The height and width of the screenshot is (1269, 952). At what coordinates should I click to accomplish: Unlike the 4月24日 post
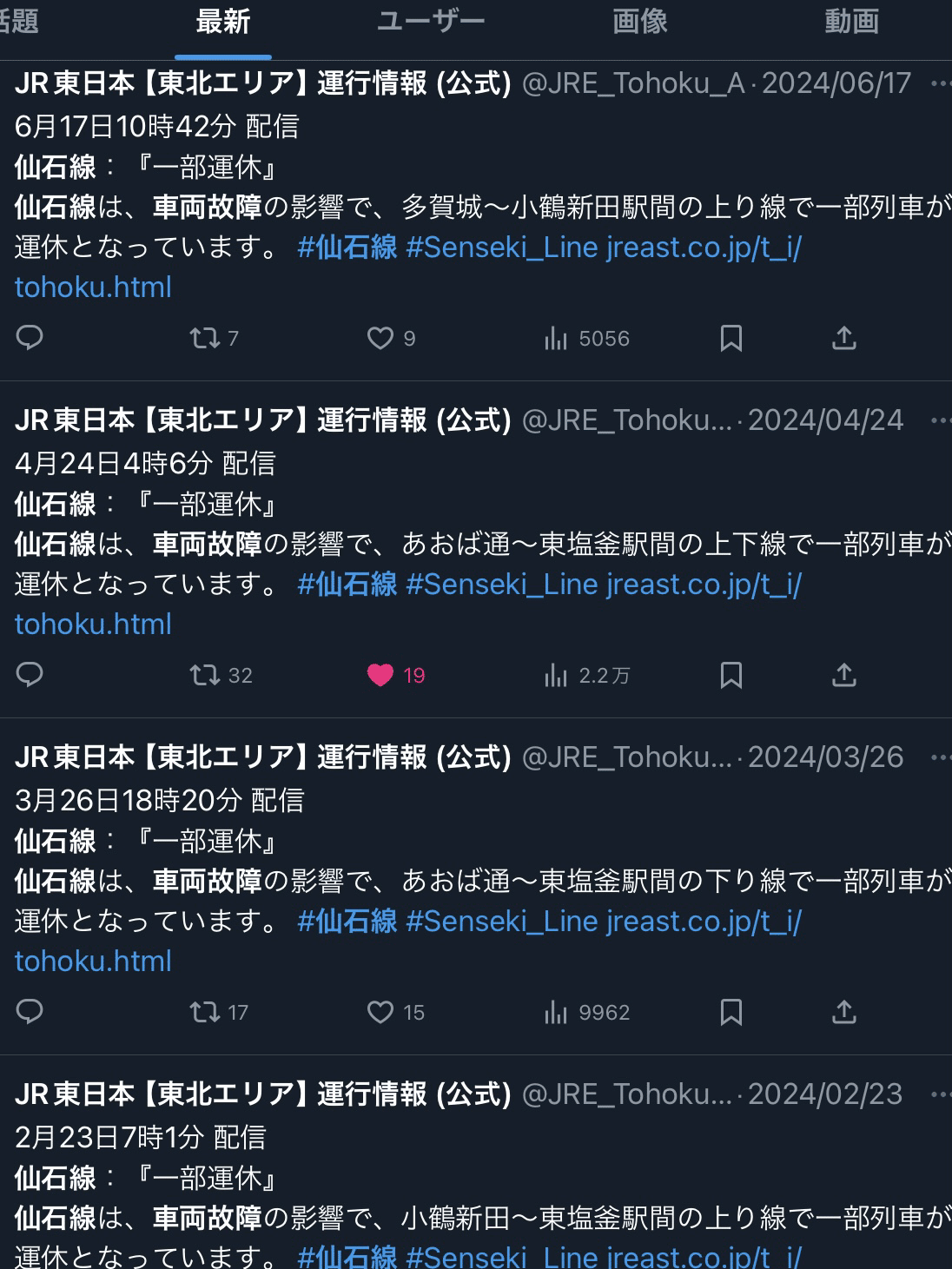(x=380, y=675)
